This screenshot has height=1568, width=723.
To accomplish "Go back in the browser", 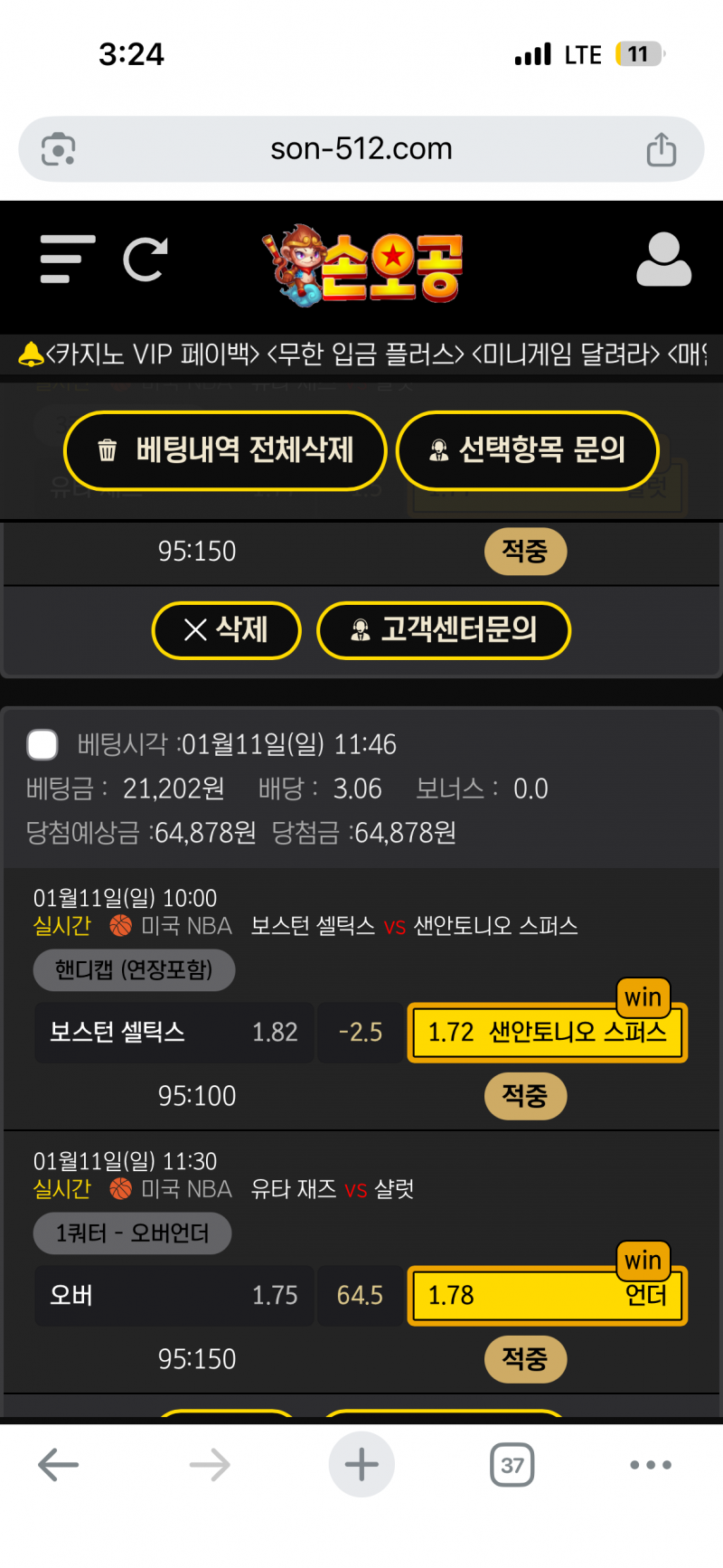I will [59, 1464].
